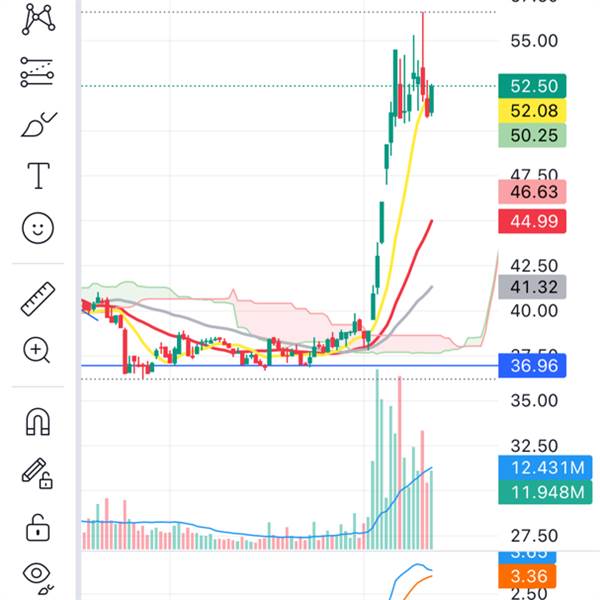600x600 pixels.
Task: Lock all drawings with the padlock
Action: click(38, 527)
